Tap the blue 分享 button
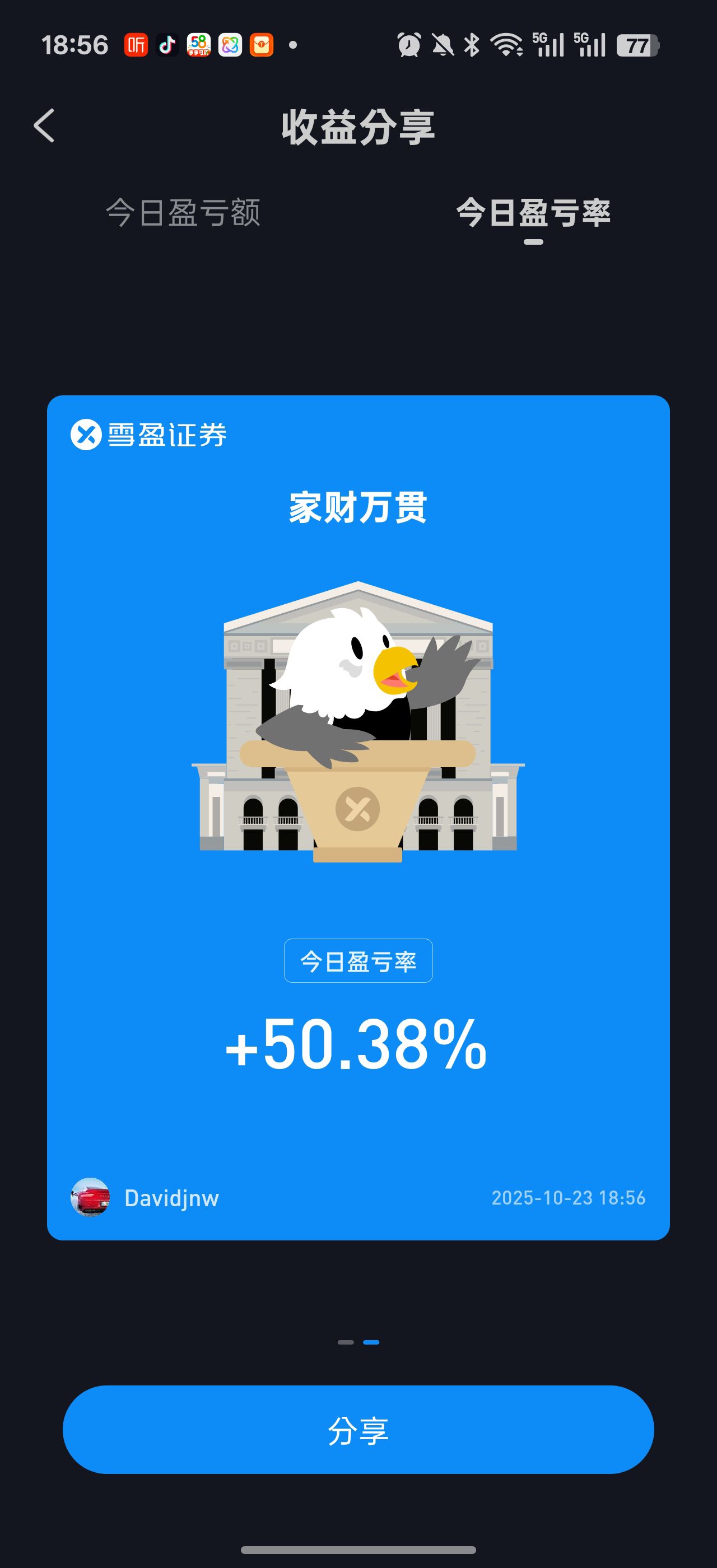This screenshot has height=1568, width=717. (358, 1430)
